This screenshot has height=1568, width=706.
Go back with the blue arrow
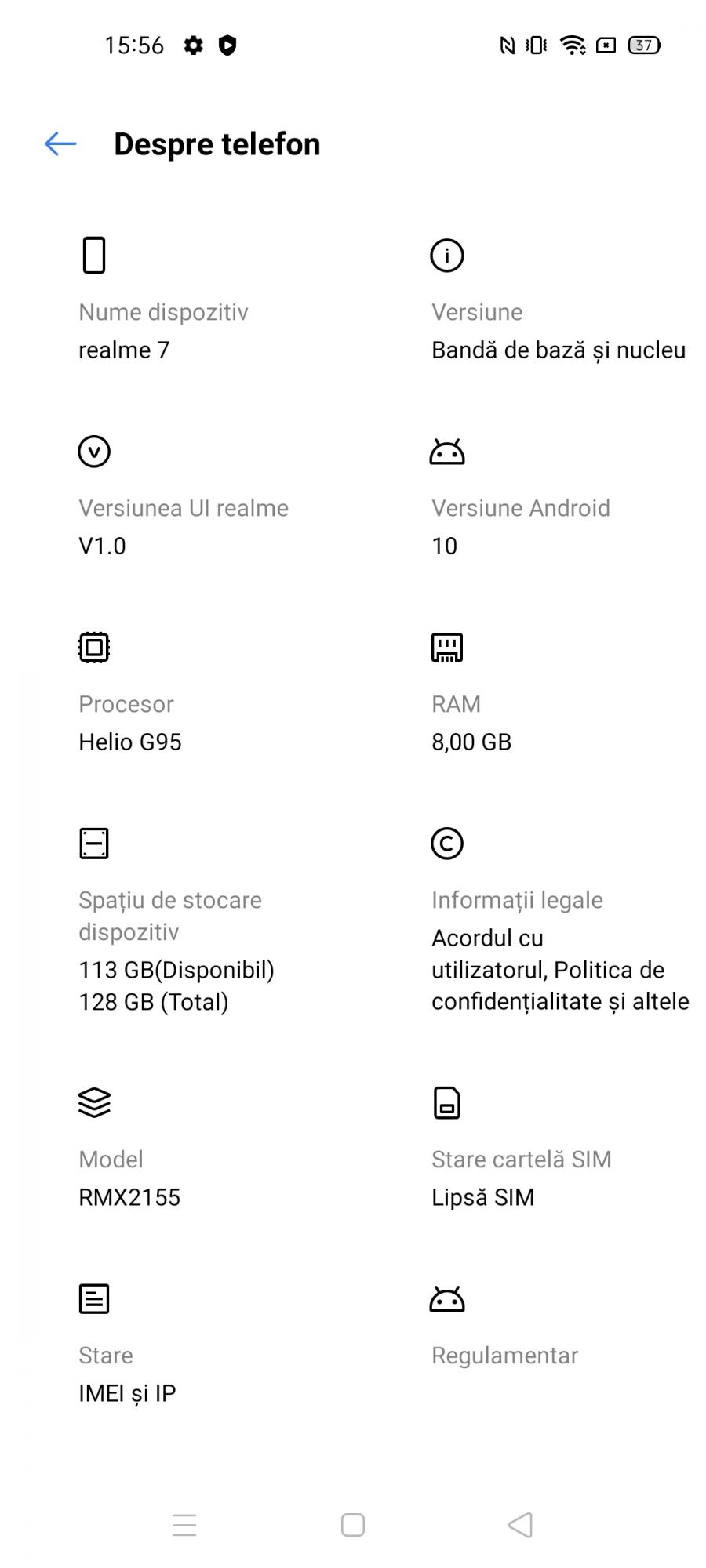[60, 144]
